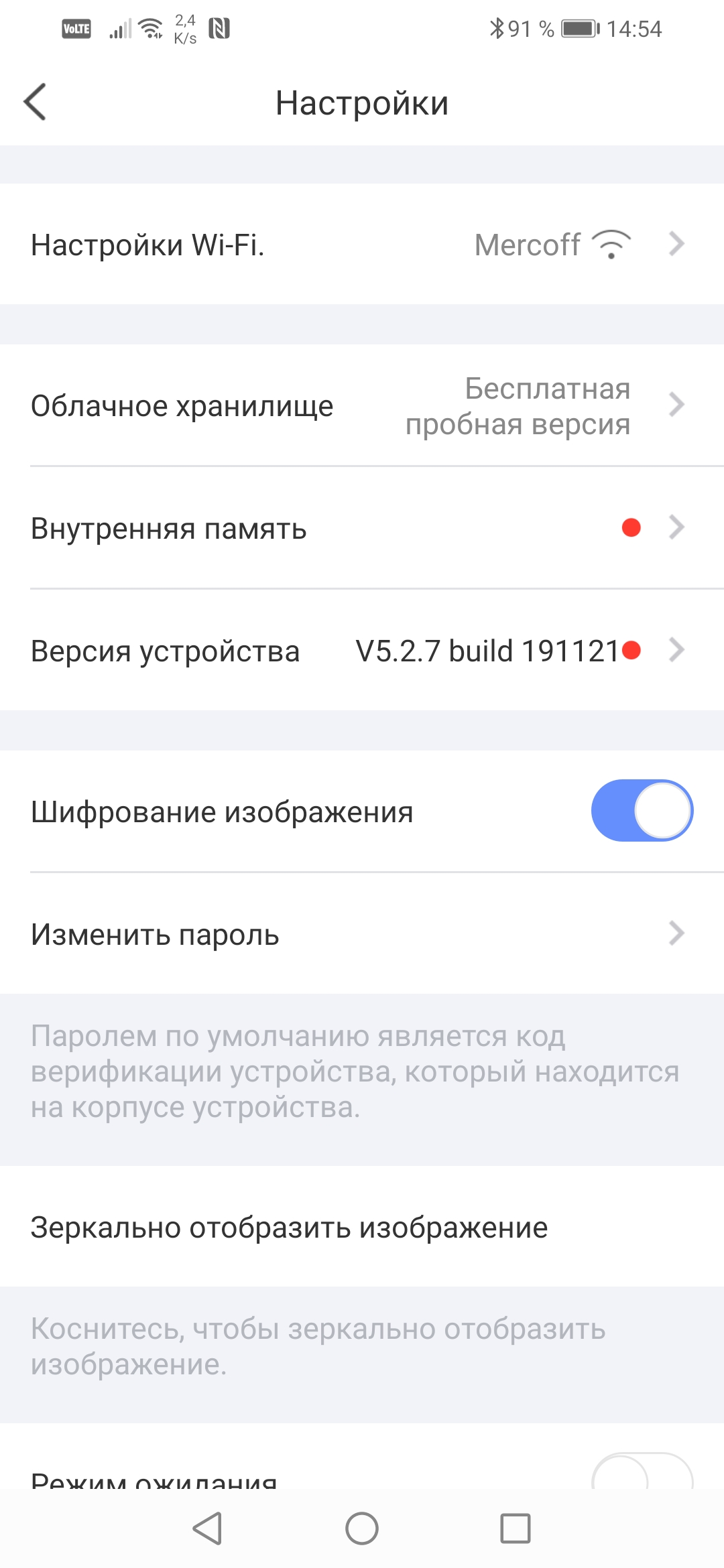Open Версия устройства details

point(362,651)
